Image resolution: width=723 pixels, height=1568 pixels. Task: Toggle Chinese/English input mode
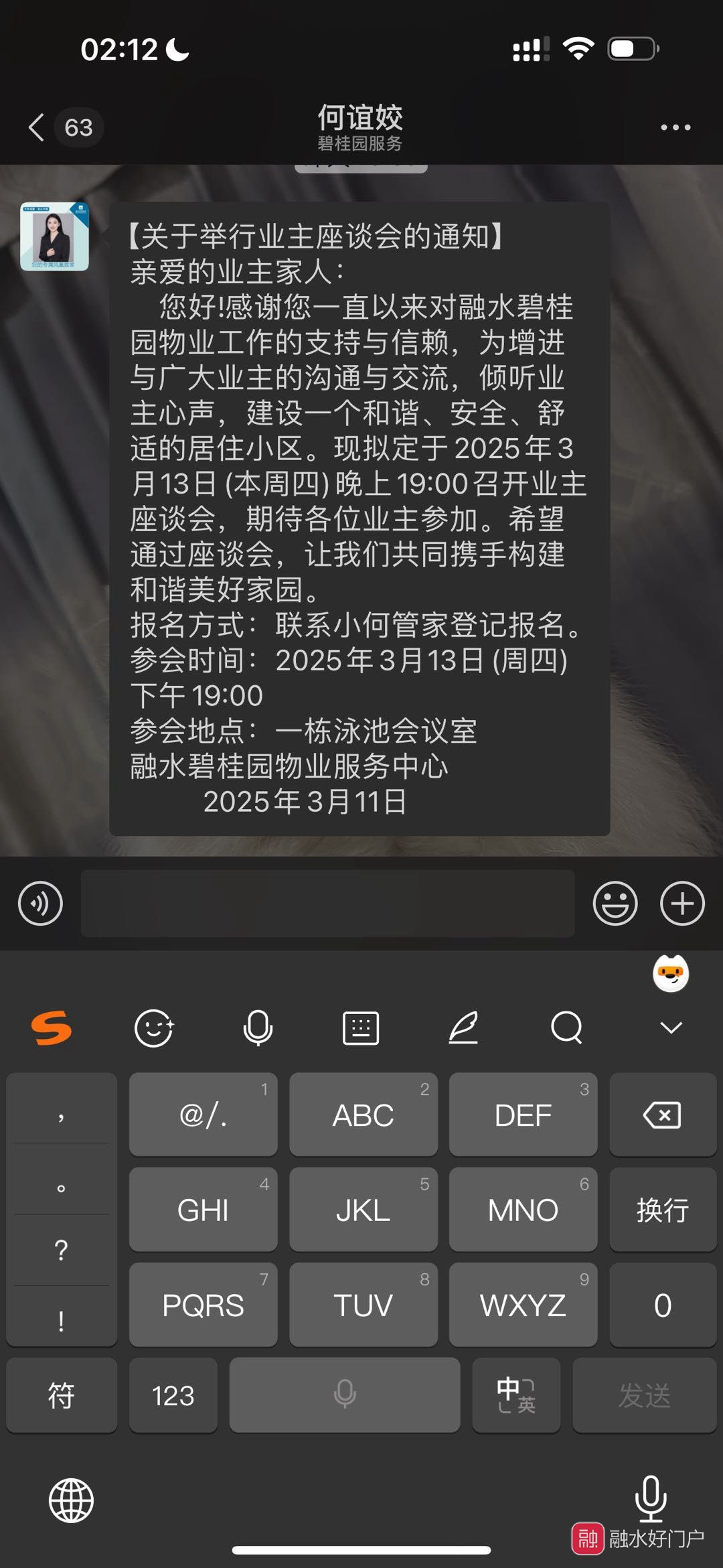click(515, 1396)
